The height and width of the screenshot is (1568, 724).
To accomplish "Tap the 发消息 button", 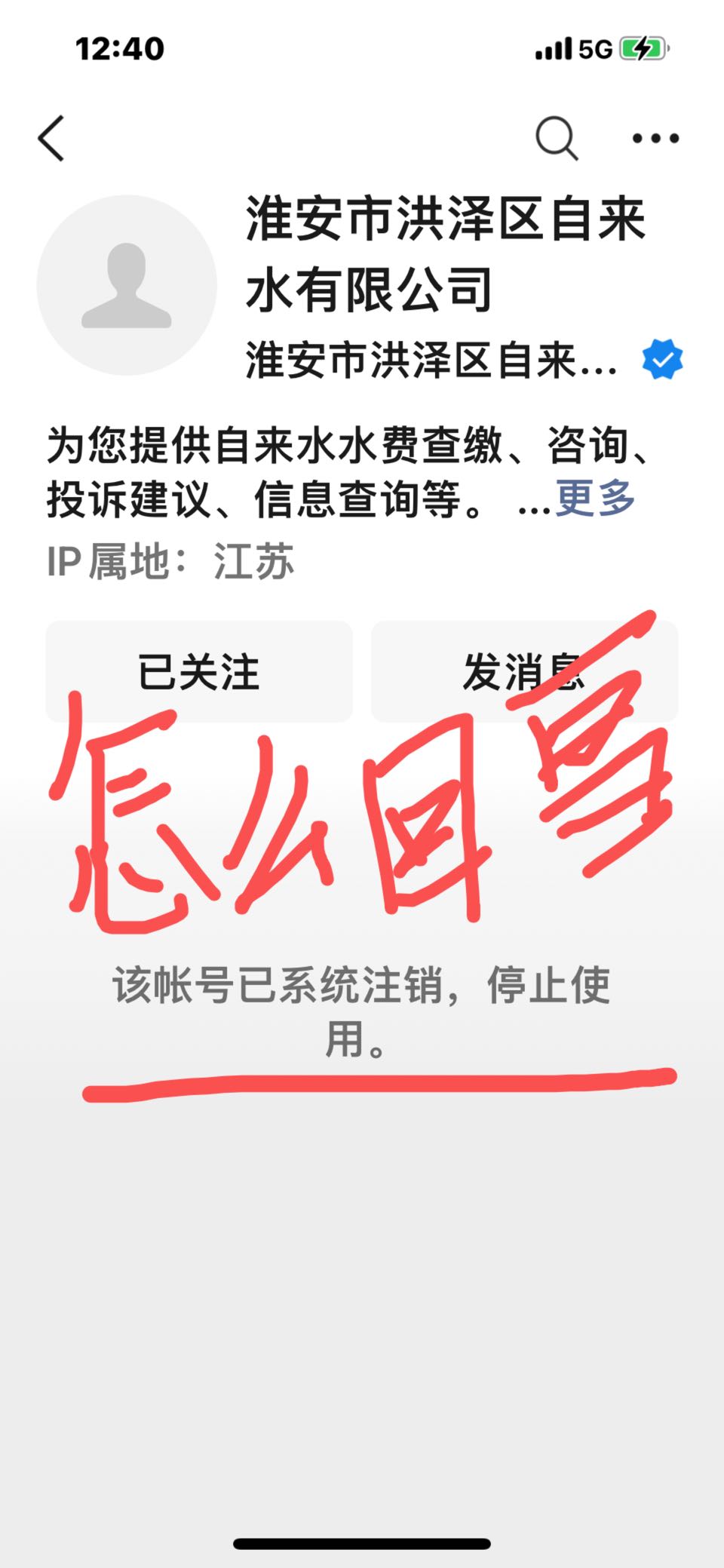I will (524, 671).
